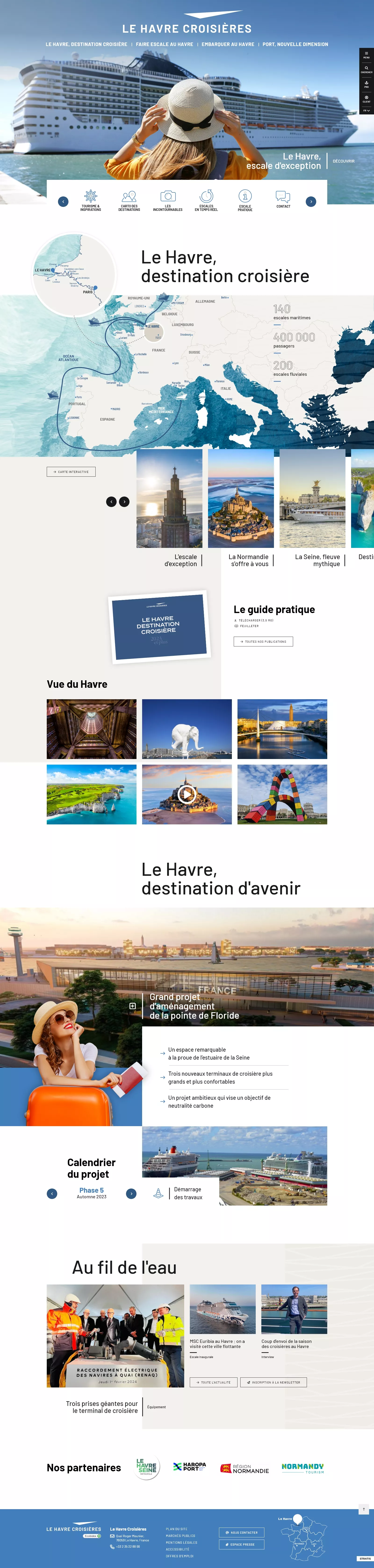
Task: Tap Découvrir on the hero banner
Action: [x=344, y=161]
